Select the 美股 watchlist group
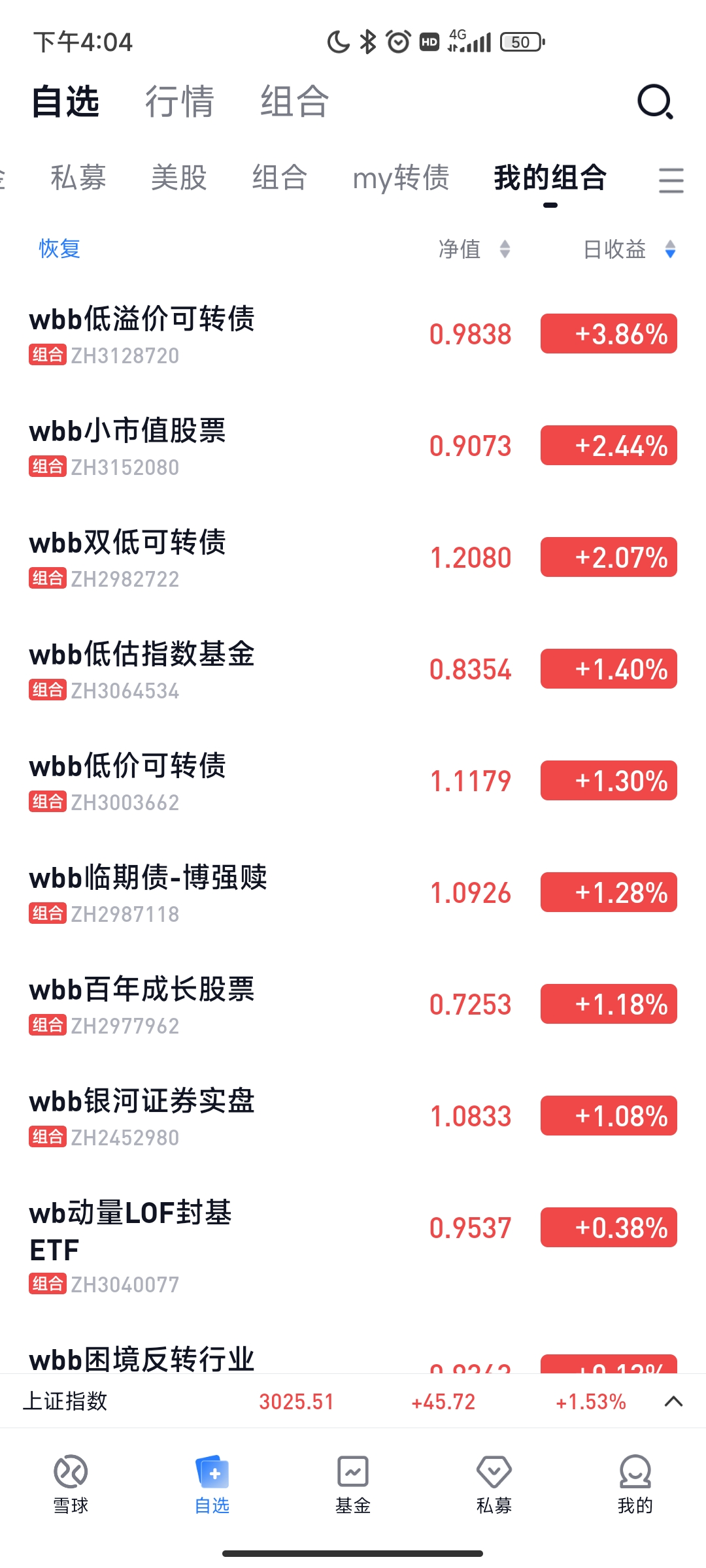 point(179,178)
